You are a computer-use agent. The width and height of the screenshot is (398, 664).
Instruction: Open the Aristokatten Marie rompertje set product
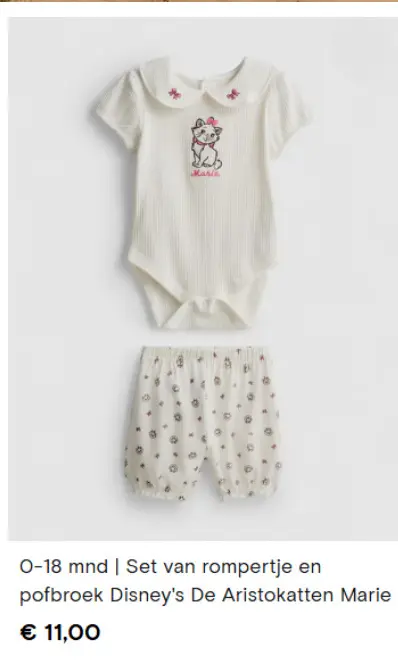[x=205, y=581]
